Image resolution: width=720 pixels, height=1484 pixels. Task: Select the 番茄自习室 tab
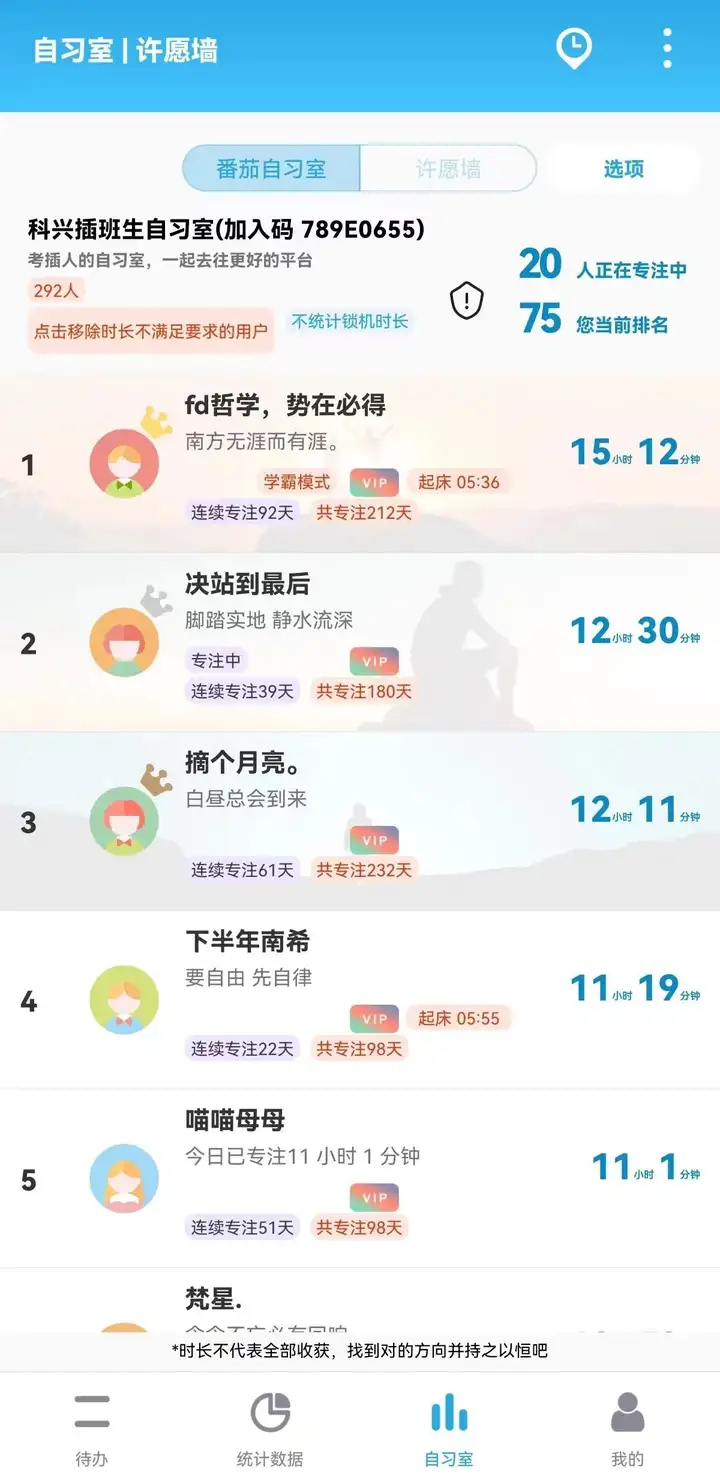(x=271, y=168)
